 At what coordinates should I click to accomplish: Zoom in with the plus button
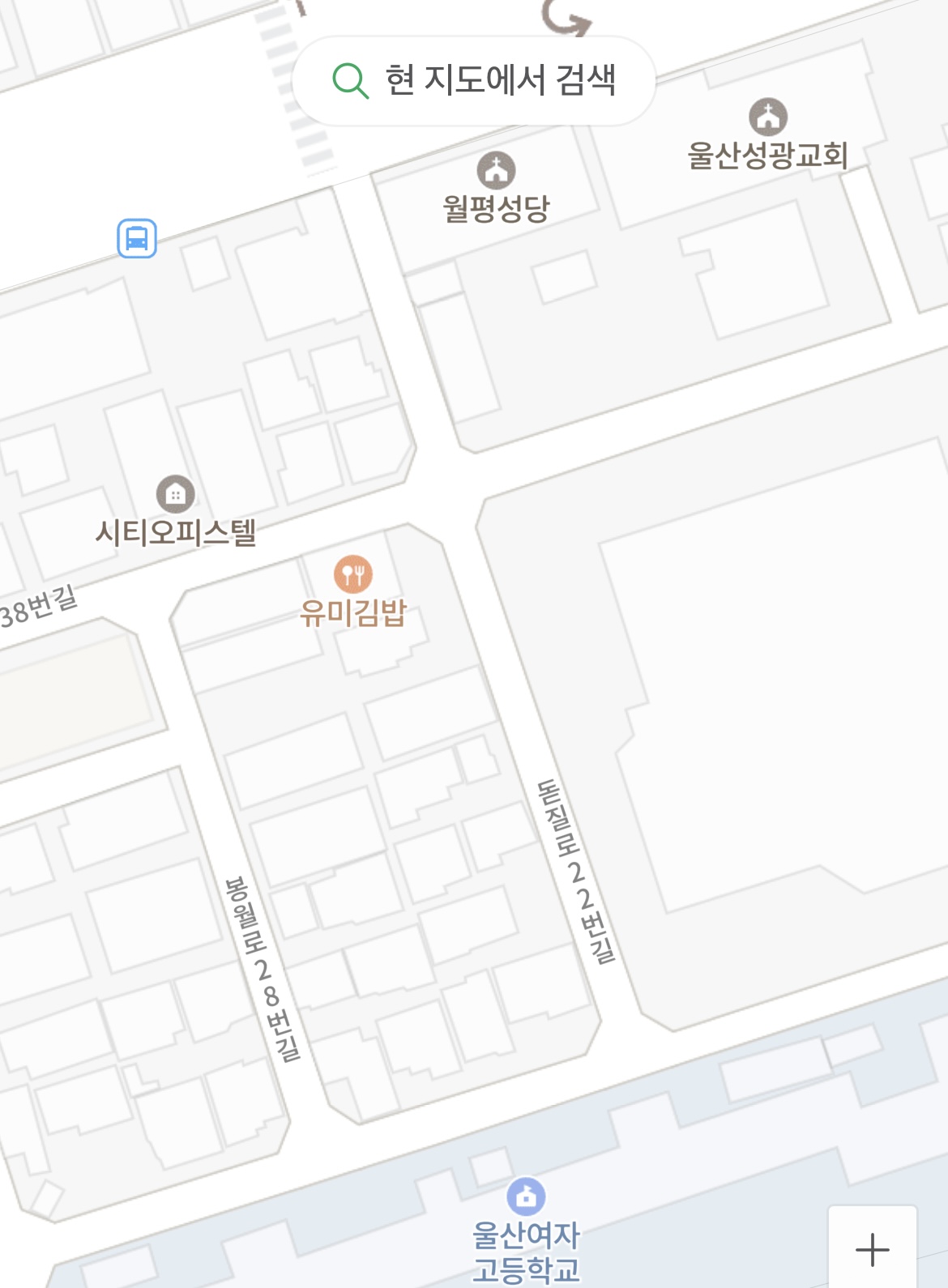[872, 1249]
